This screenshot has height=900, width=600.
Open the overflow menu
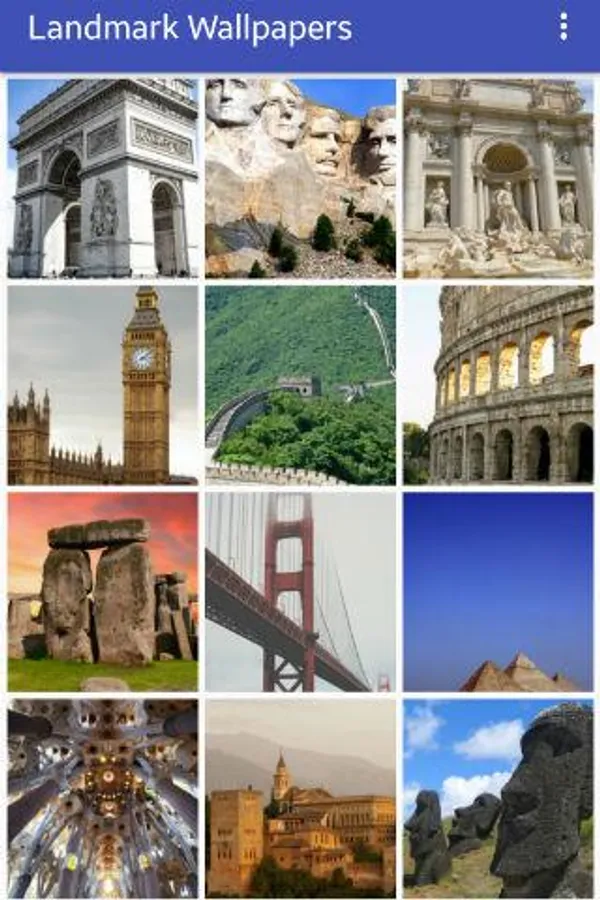click(563, 28)
